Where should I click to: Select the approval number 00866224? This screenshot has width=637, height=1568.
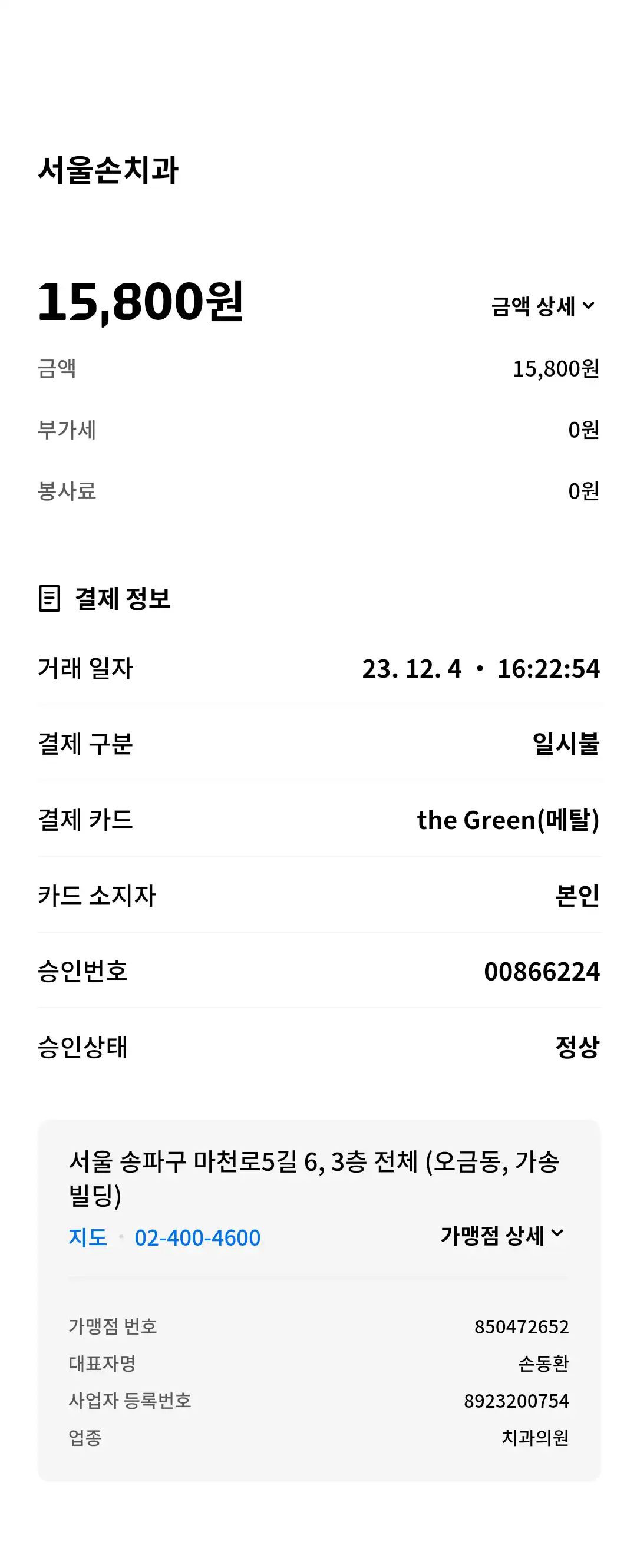tap(541, 970)
